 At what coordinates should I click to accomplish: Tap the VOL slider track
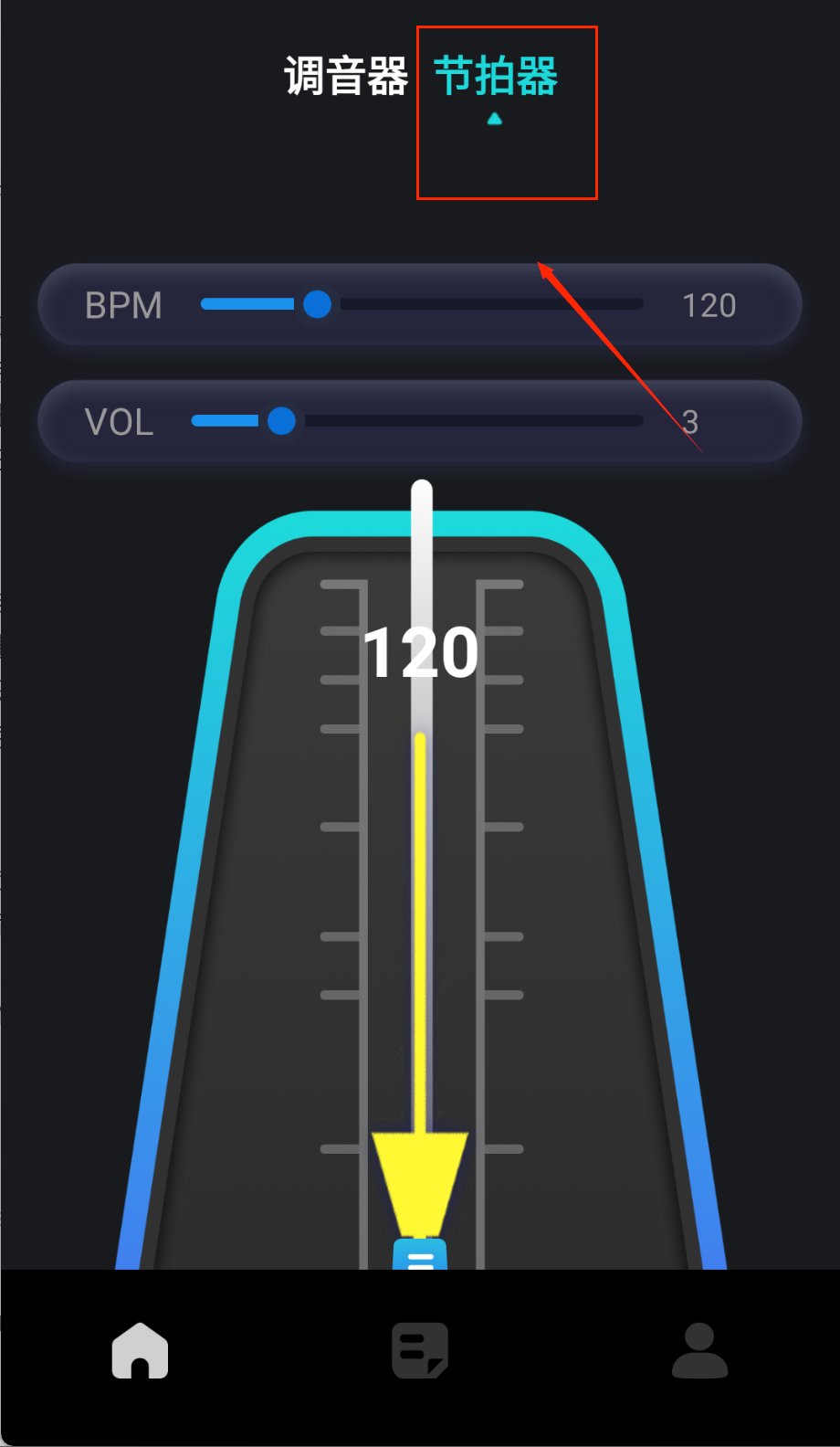point(417,421)
